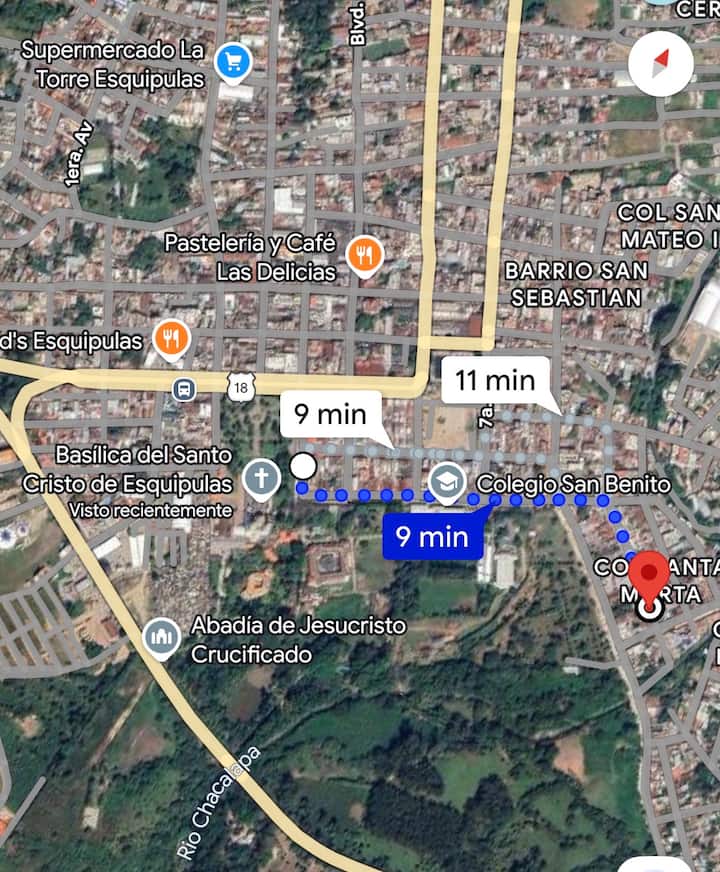
Task: Open Abadía de Jesucristo Crucificado marker
Action: pos(161,639)
